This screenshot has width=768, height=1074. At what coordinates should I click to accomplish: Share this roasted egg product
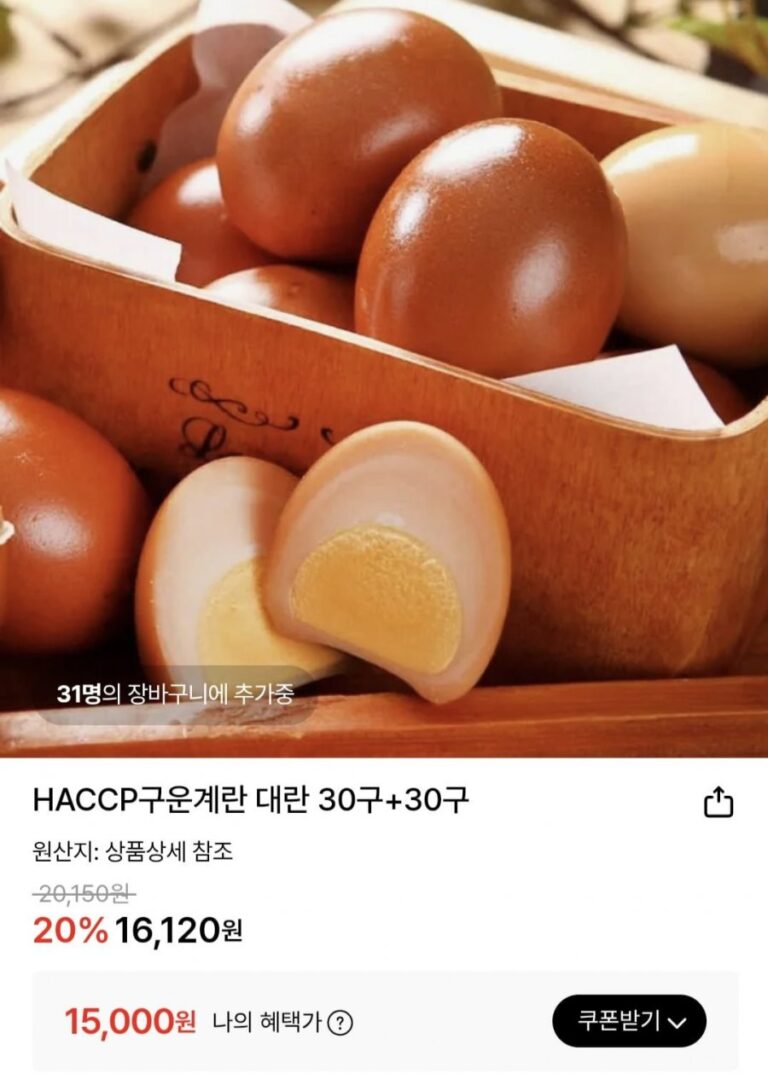(x=718, y=802)
